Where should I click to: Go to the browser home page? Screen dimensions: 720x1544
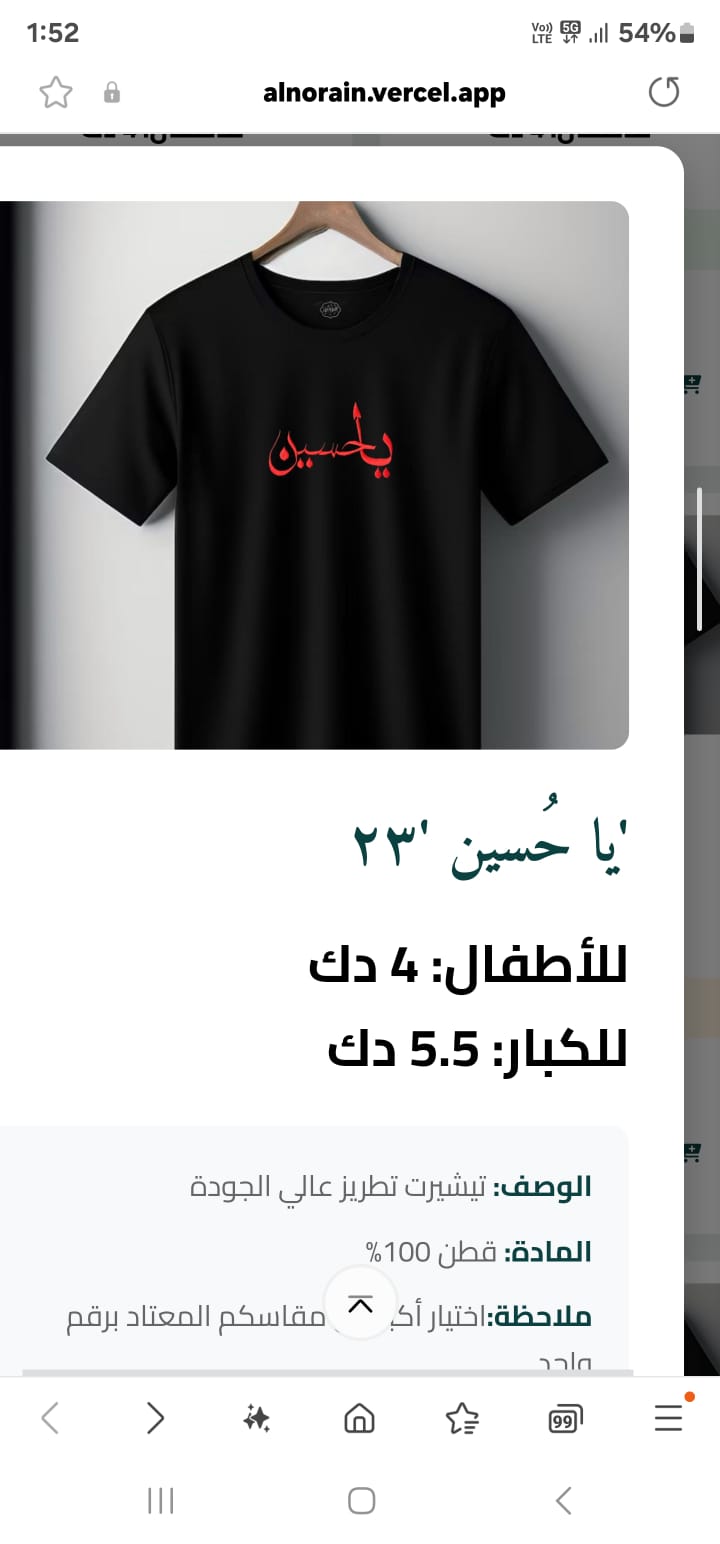[x=359, y=1417]
